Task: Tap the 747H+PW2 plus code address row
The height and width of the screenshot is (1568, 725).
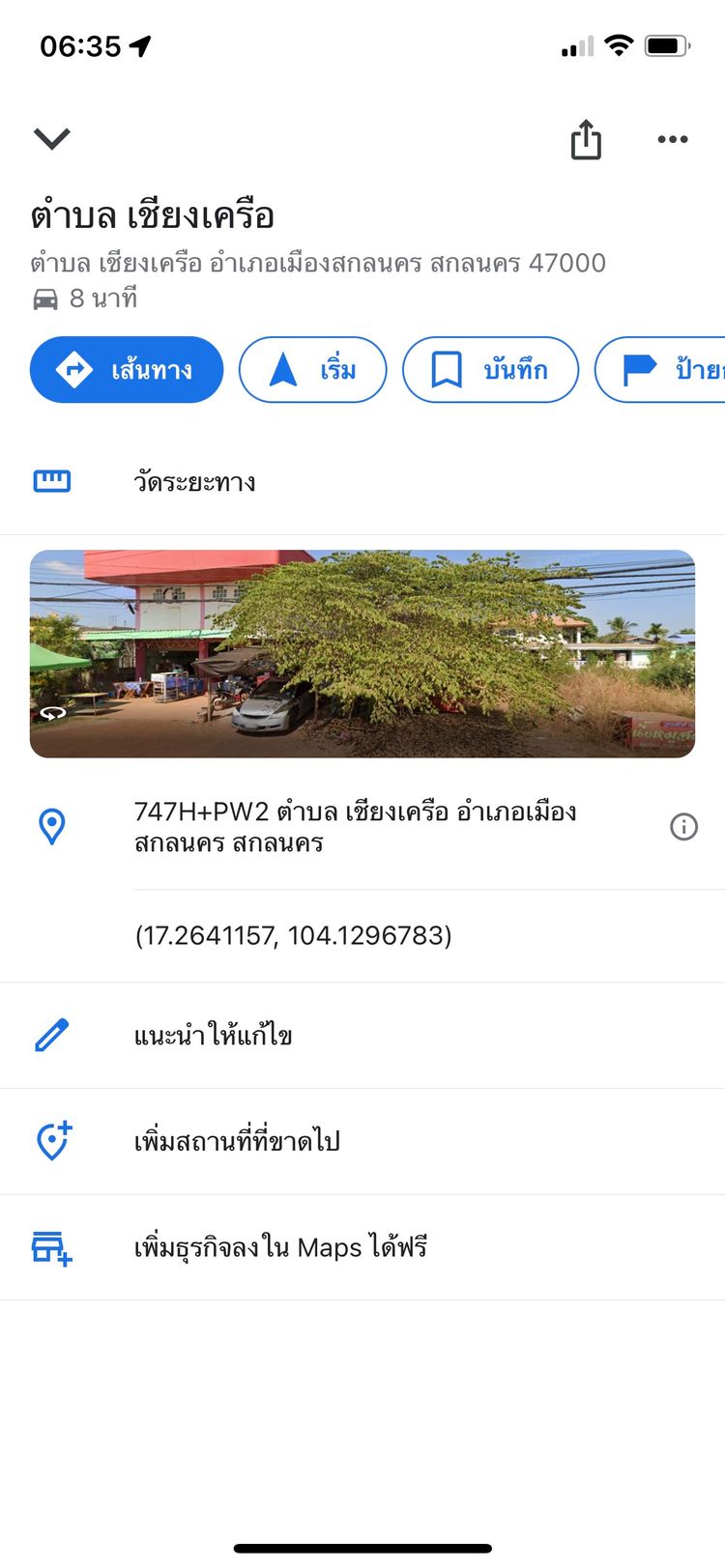Action: [x=355, y=827]
